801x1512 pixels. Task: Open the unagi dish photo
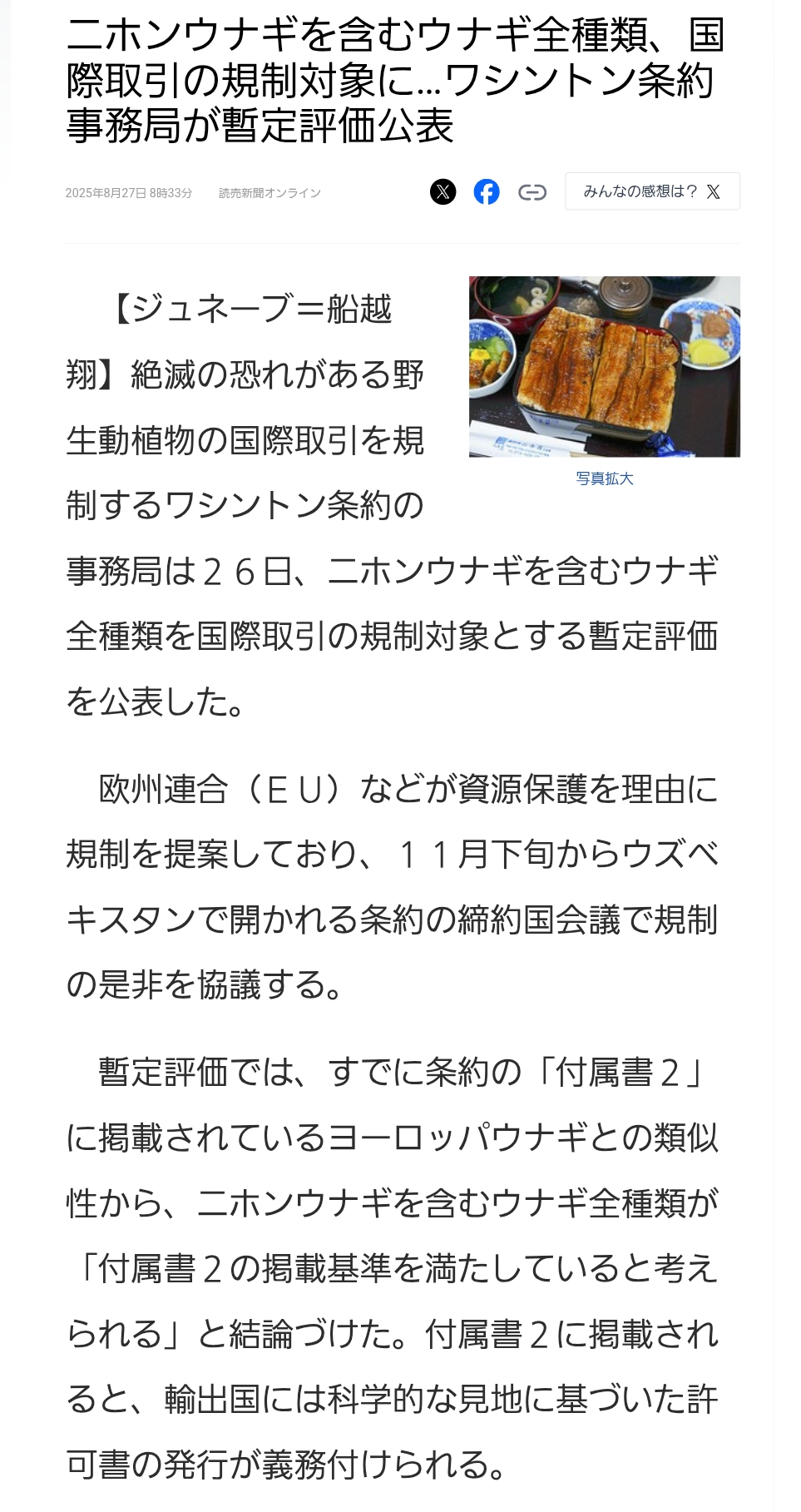point(604,366)
